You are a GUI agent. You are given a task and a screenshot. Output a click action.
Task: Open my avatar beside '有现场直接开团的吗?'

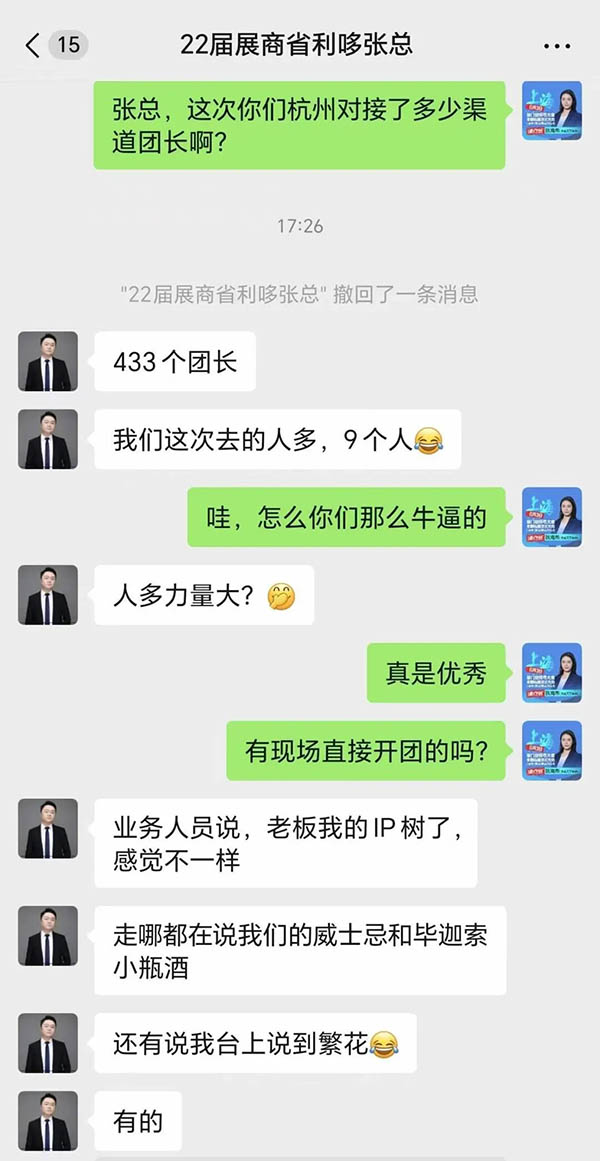coord(552,750)
